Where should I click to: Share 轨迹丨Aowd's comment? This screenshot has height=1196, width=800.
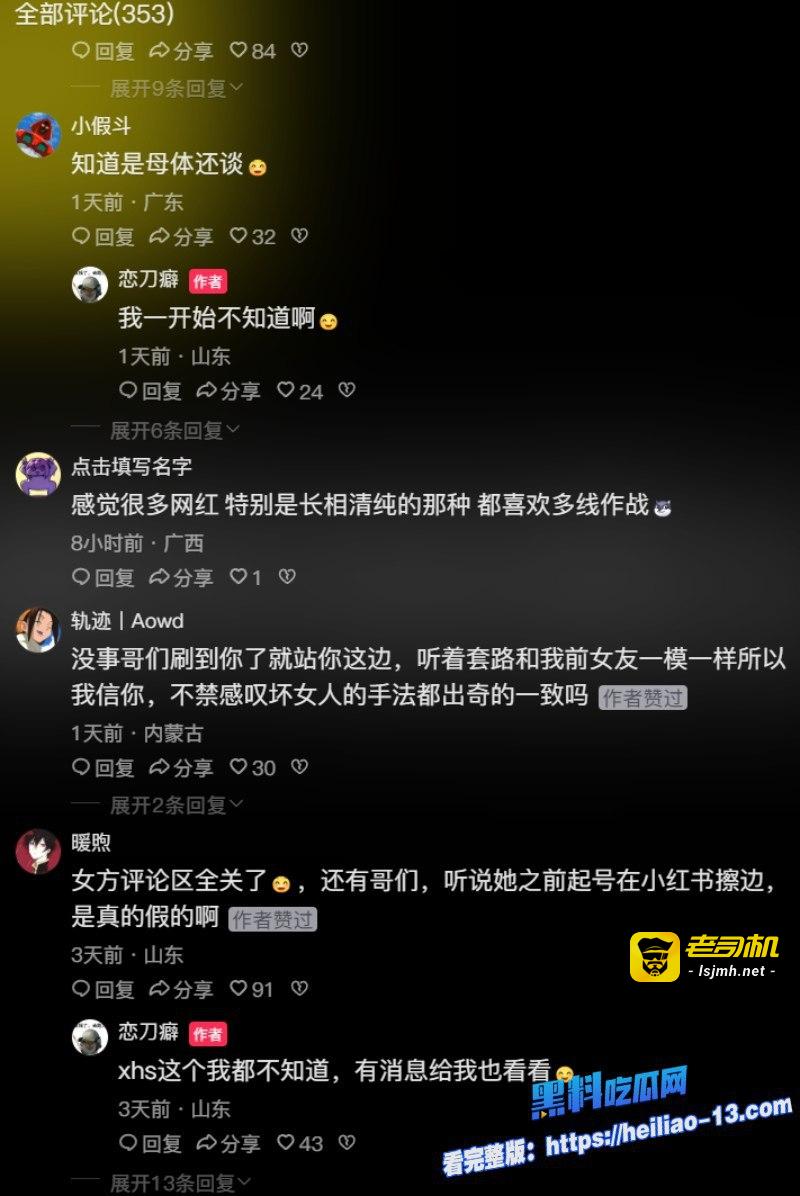[x=181, y=767]
